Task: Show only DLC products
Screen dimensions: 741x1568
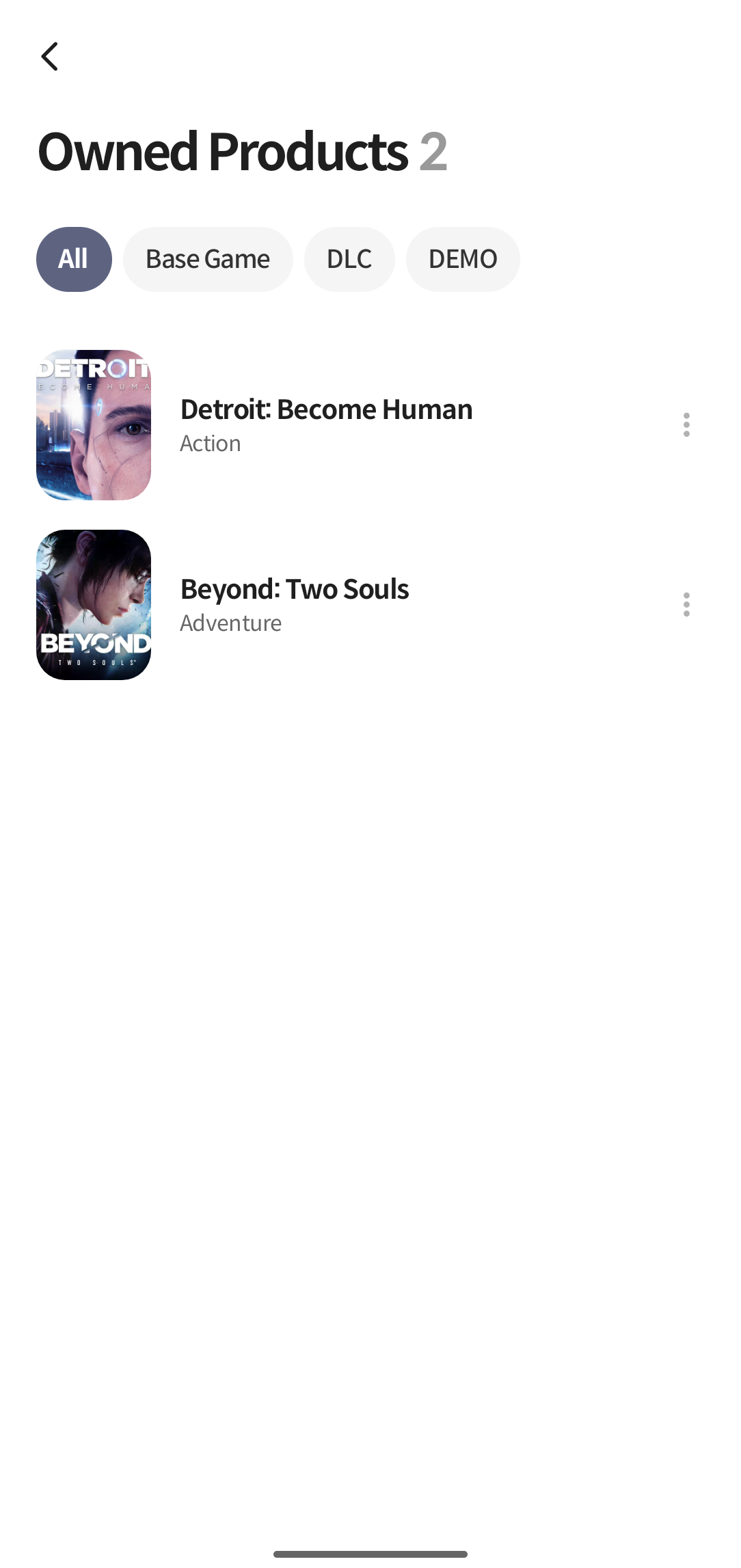Action: point(349,259)
